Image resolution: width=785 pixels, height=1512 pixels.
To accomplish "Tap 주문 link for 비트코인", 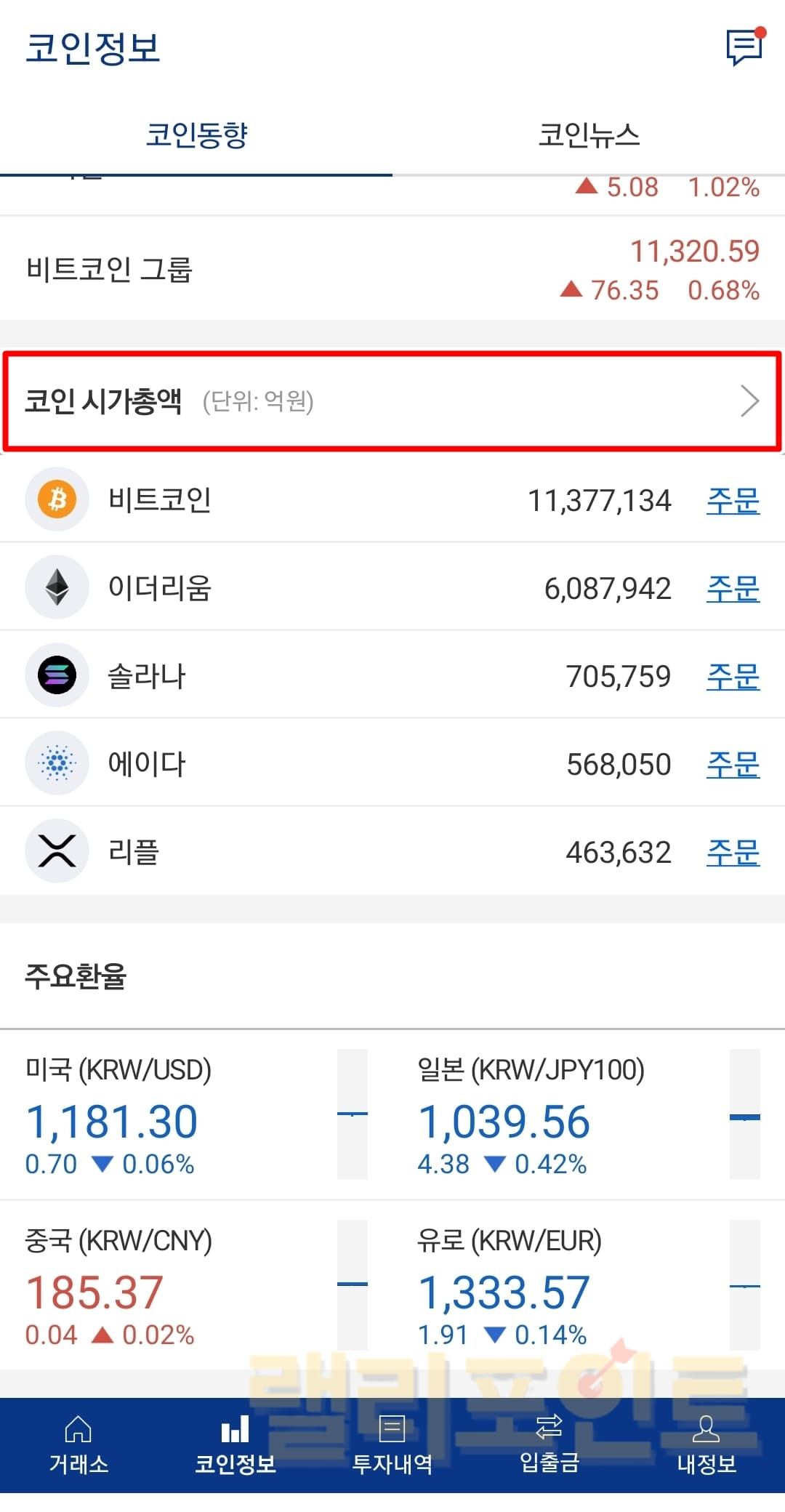I will point(733,501).
